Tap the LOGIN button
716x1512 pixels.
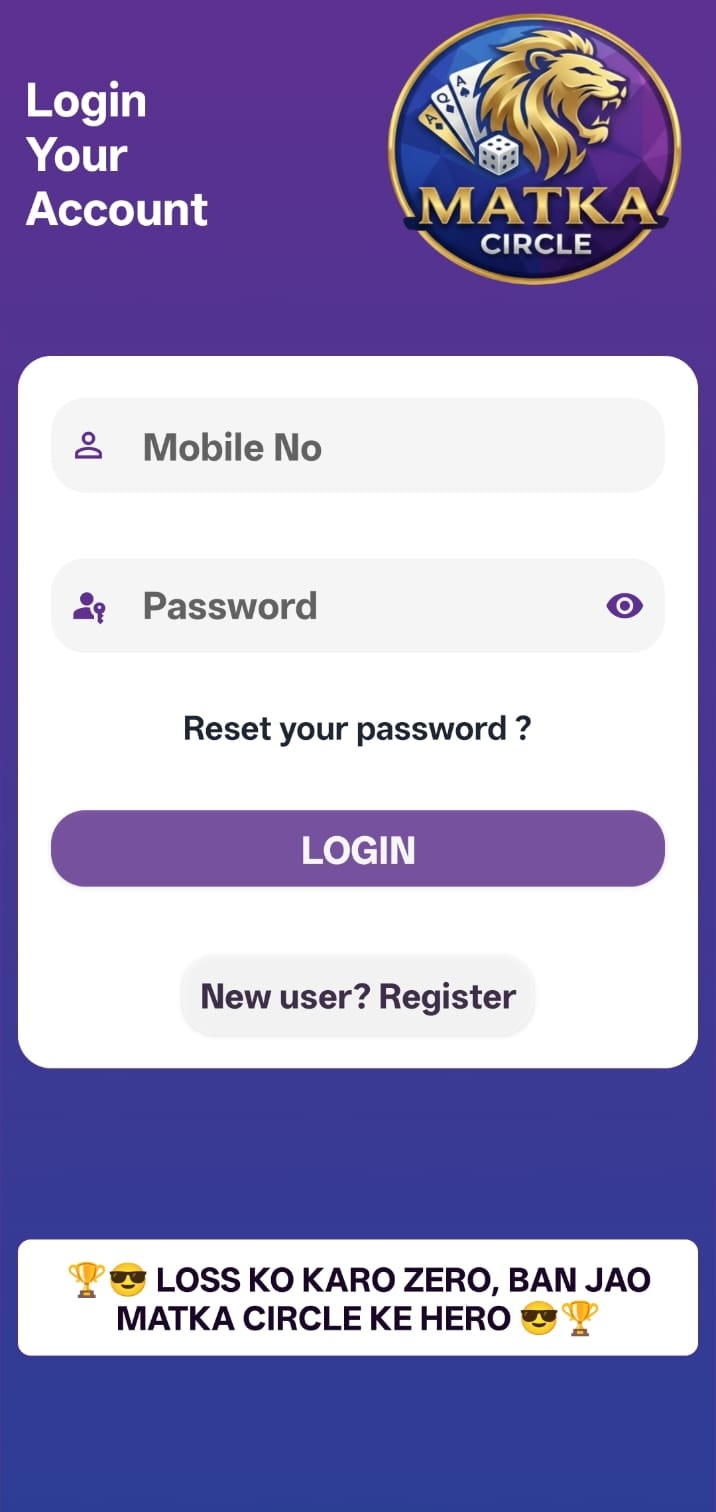[357, 849]
